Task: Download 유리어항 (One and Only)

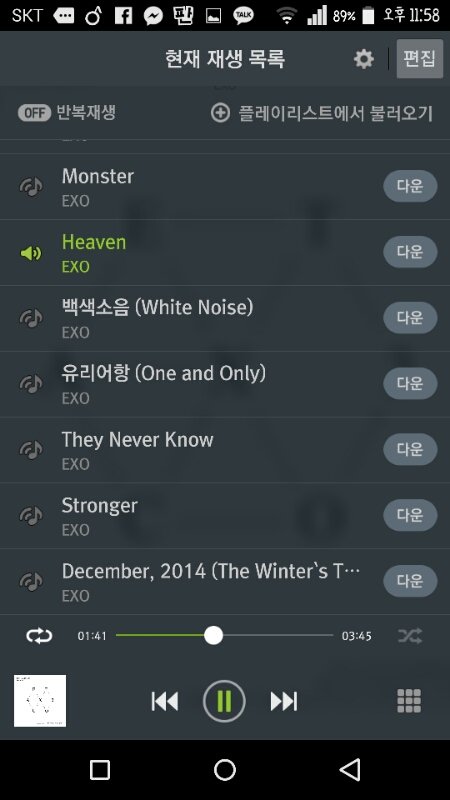Action: pyautogui.click(x=410, y=384)
